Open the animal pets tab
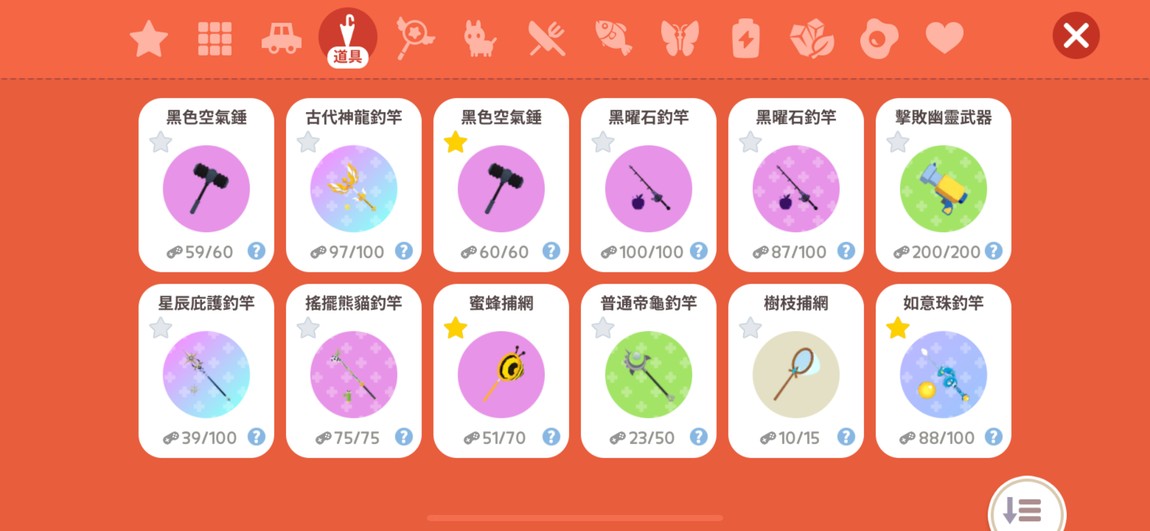Image resolution: width=1150 pixels, height=531 pixels. click(x=480, y=39)
